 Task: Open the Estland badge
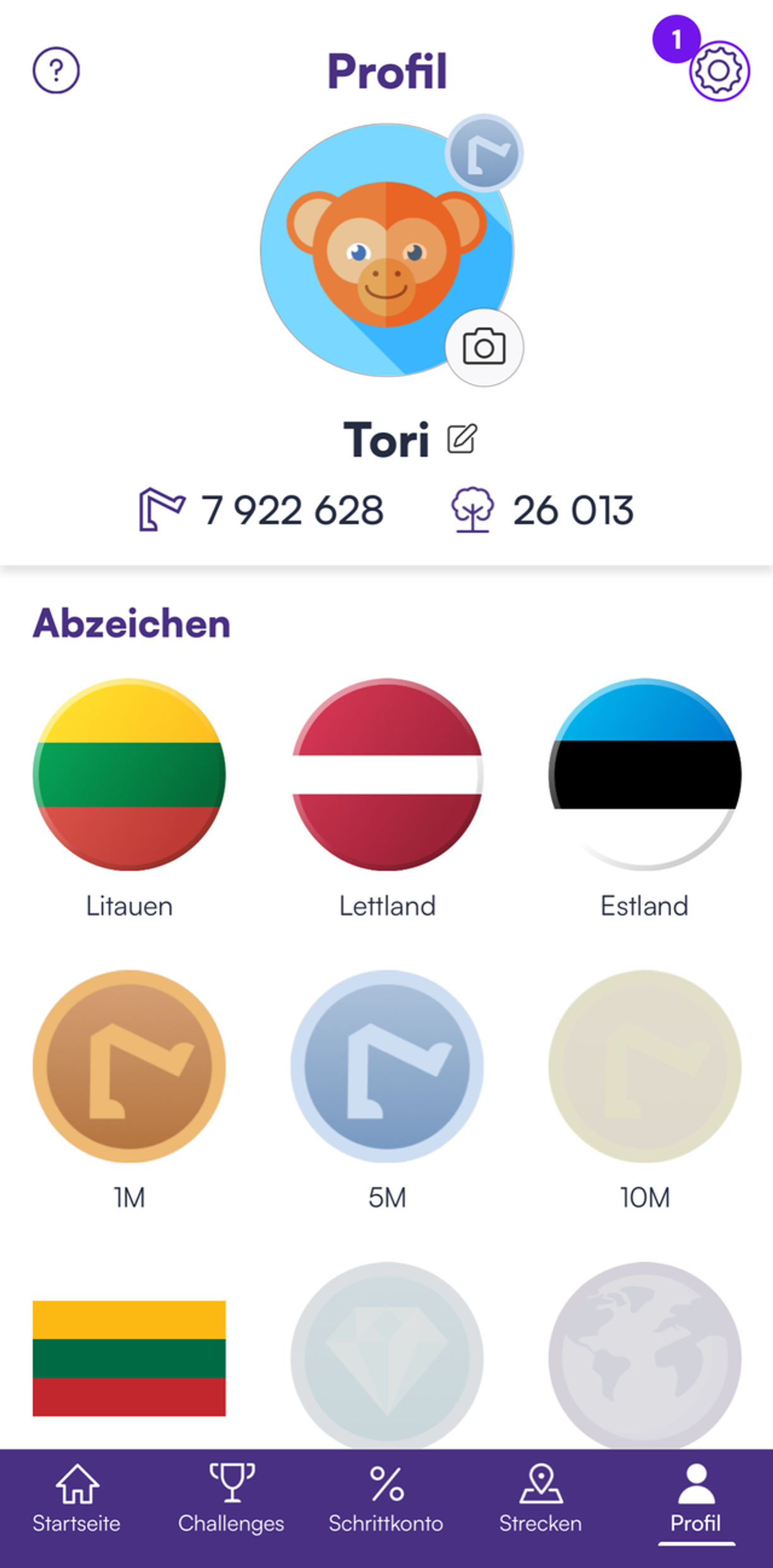(x=645, y=775)
